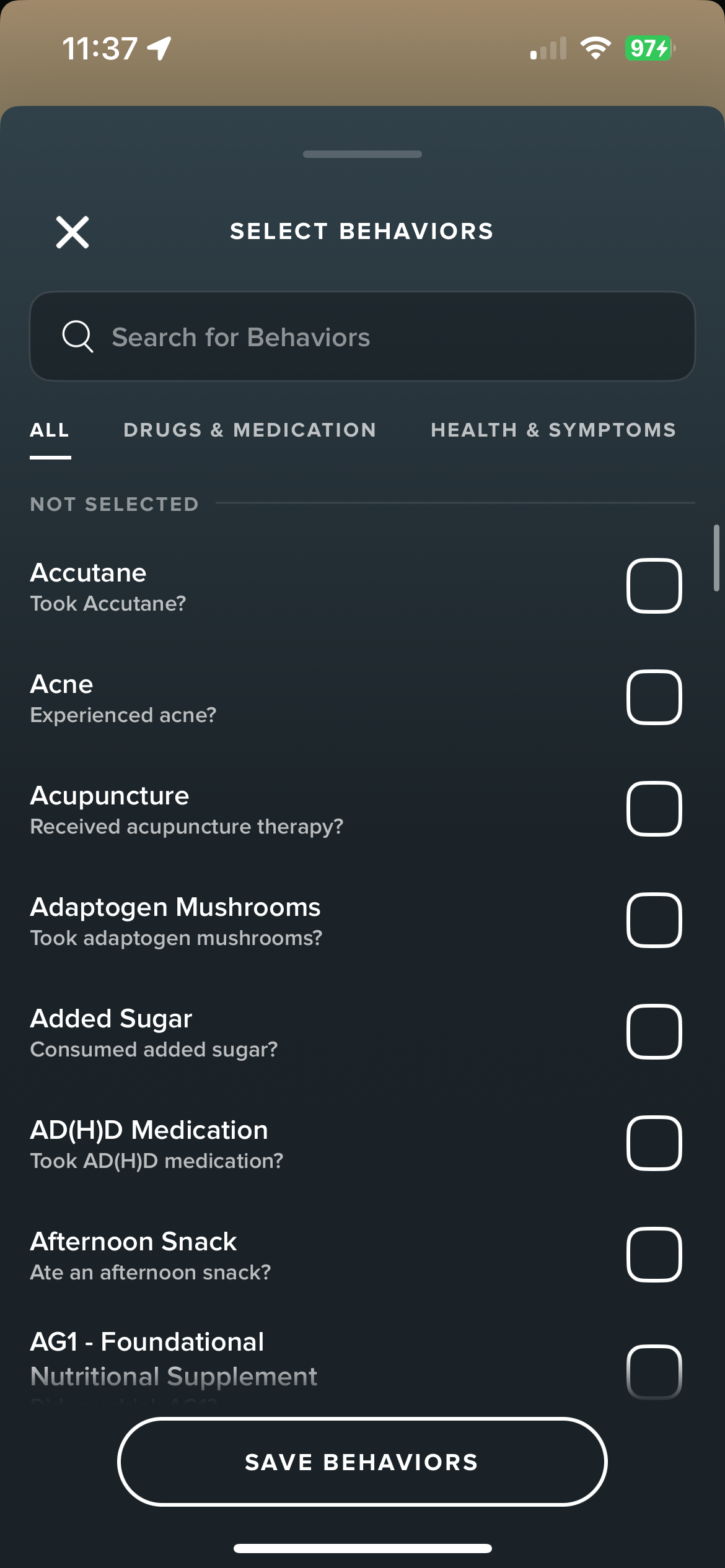Image resolution: width=725 pixels, height=1568 pixels.
Task: Tap the Search for Behaviors field
Action: click(x=362, y=336)
